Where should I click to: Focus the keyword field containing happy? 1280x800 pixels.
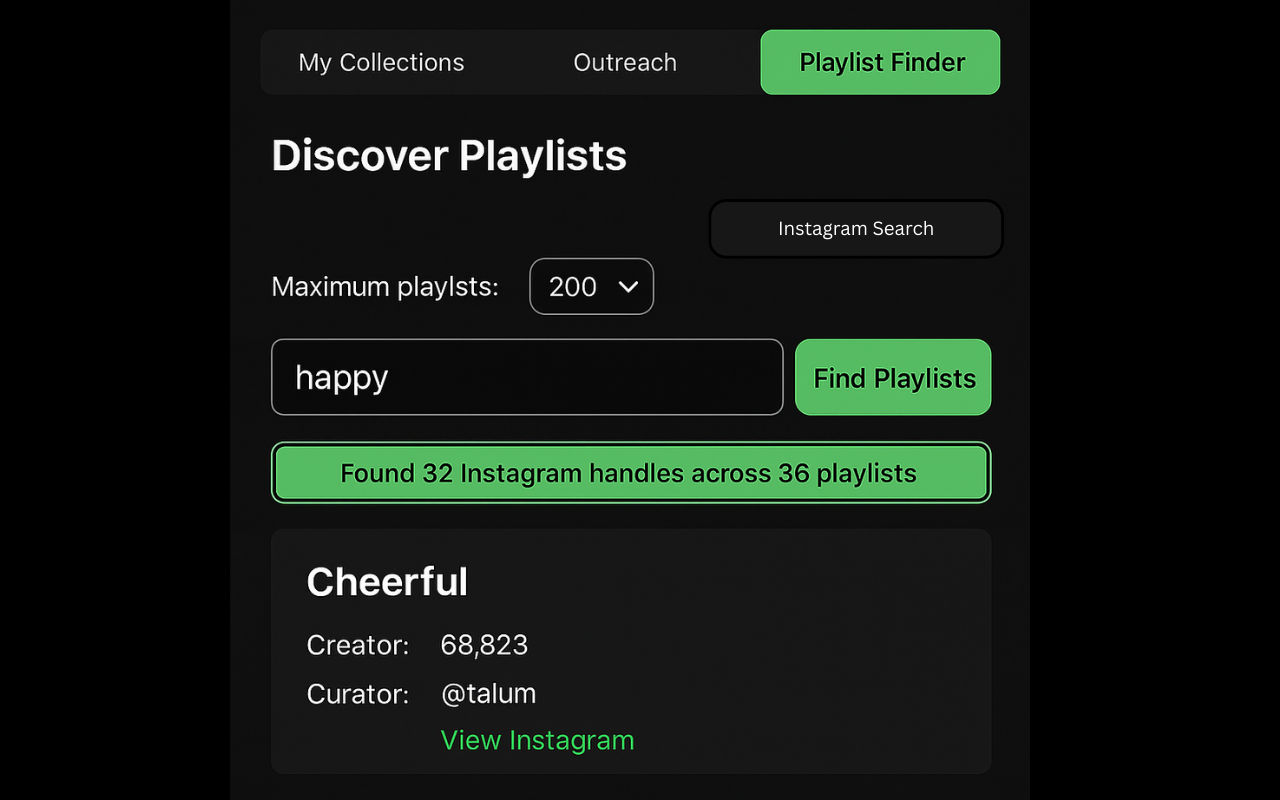tap(527, 377)
